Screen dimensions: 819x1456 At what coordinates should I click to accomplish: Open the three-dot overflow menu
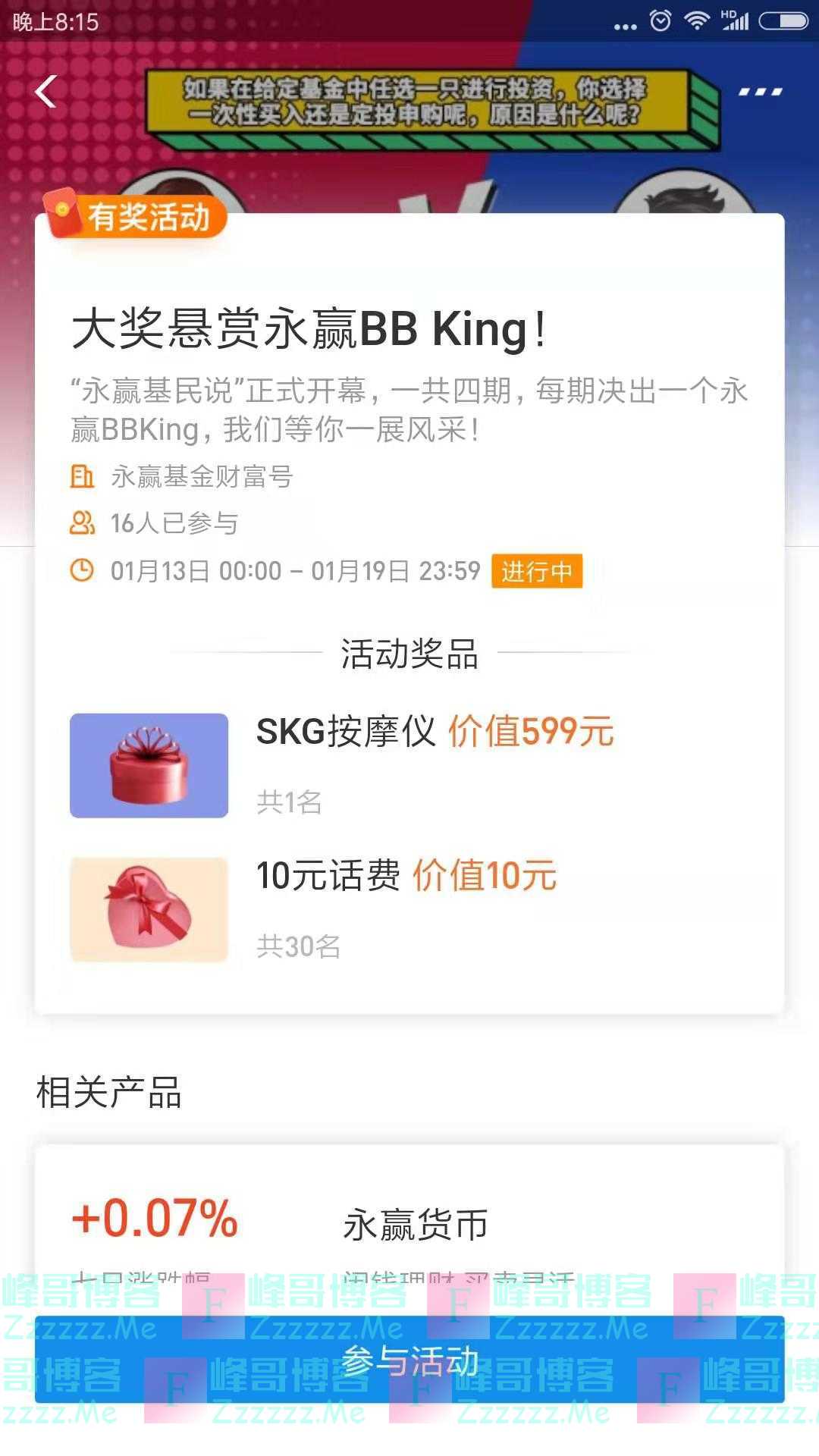[x=760, y=92]
